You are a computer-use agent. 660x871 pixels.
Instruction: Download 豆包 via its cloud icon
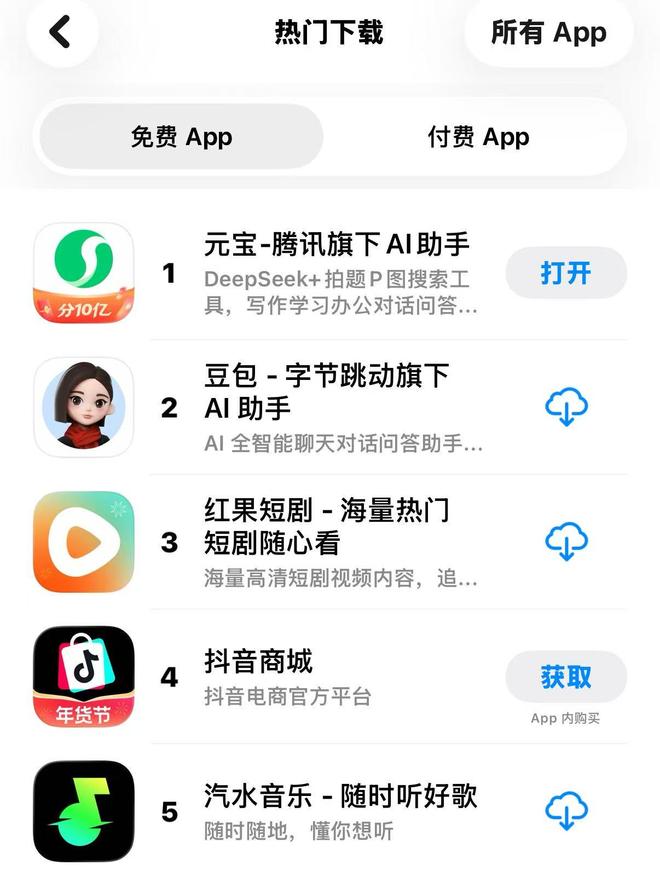coord(566,407)
